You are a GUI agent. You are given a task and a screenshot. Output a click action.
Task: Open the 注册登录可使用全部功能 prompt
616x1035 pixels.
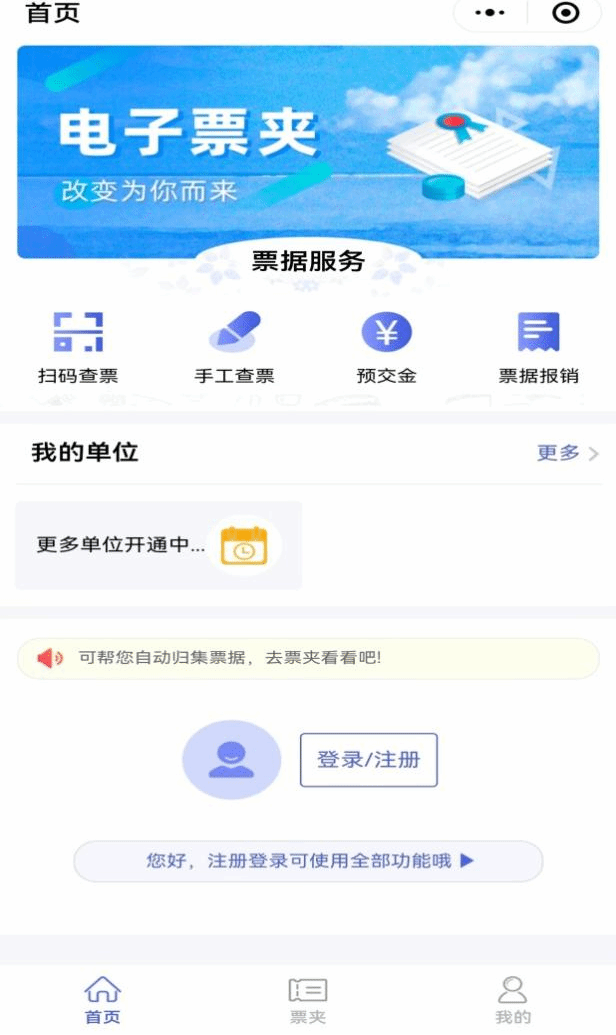click(308, 860)
